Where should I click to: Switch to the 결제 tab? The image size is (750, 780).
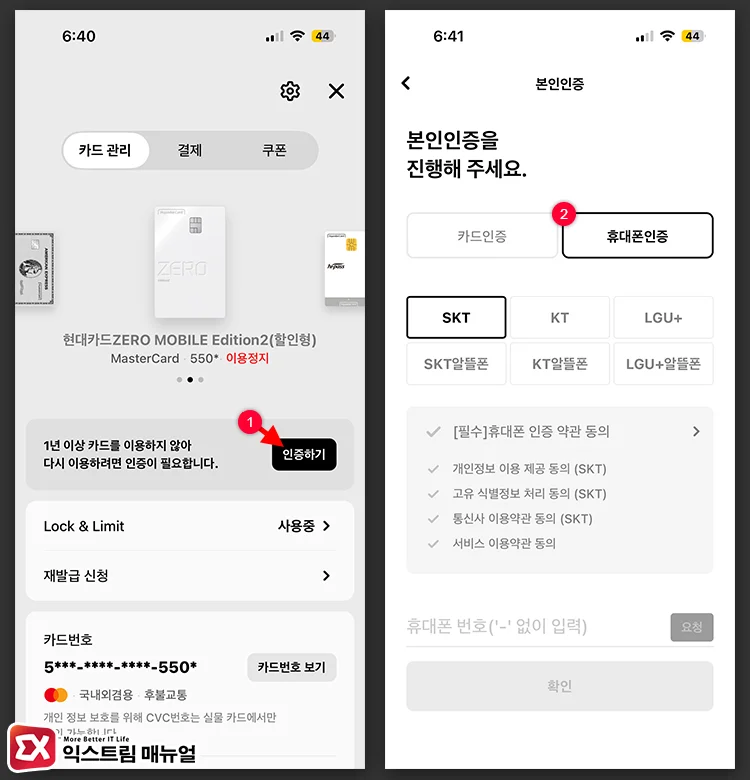(190, 151)
